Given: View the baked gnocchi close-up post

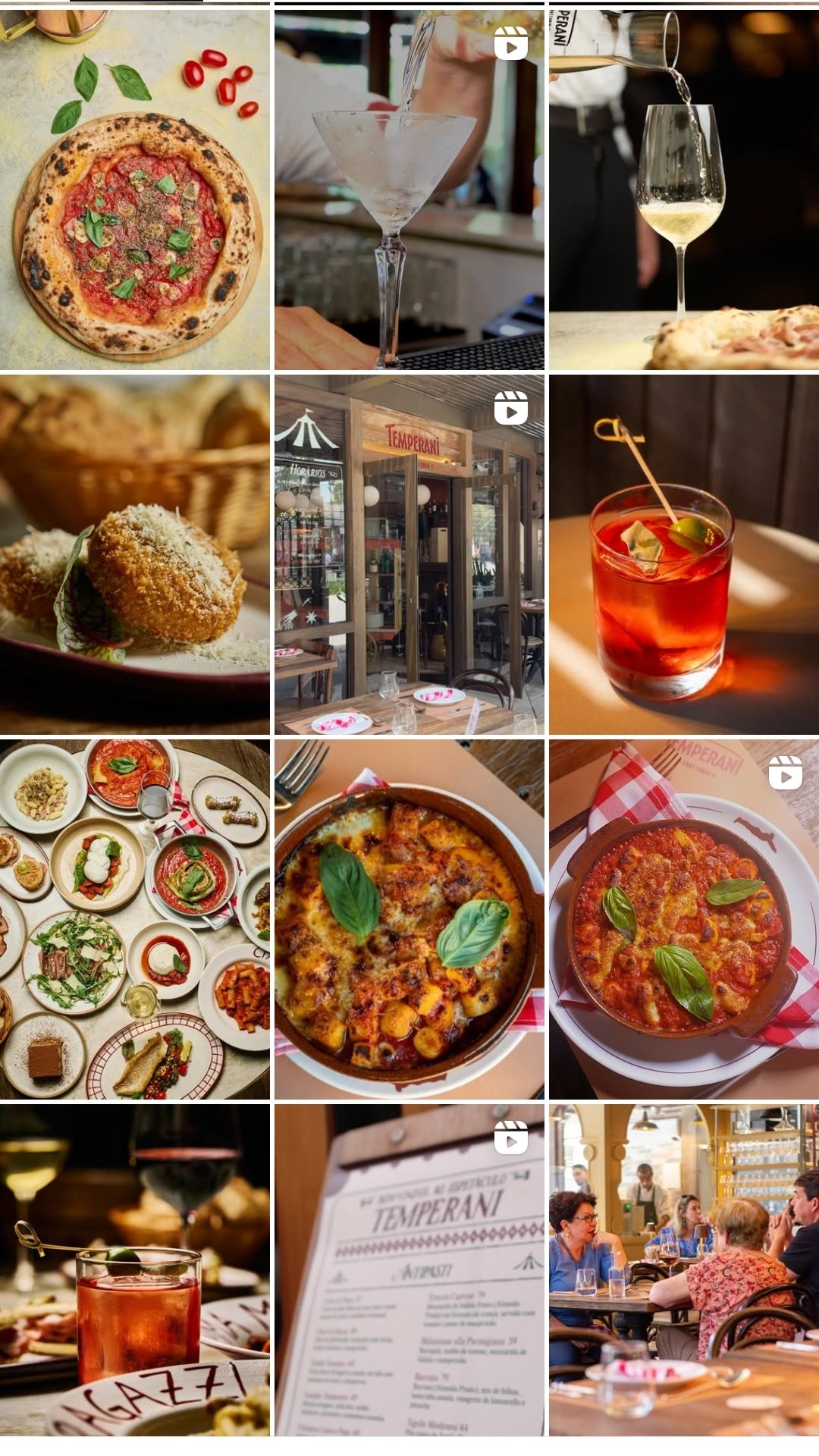Looking at the screenshot, I should point(409,919).
